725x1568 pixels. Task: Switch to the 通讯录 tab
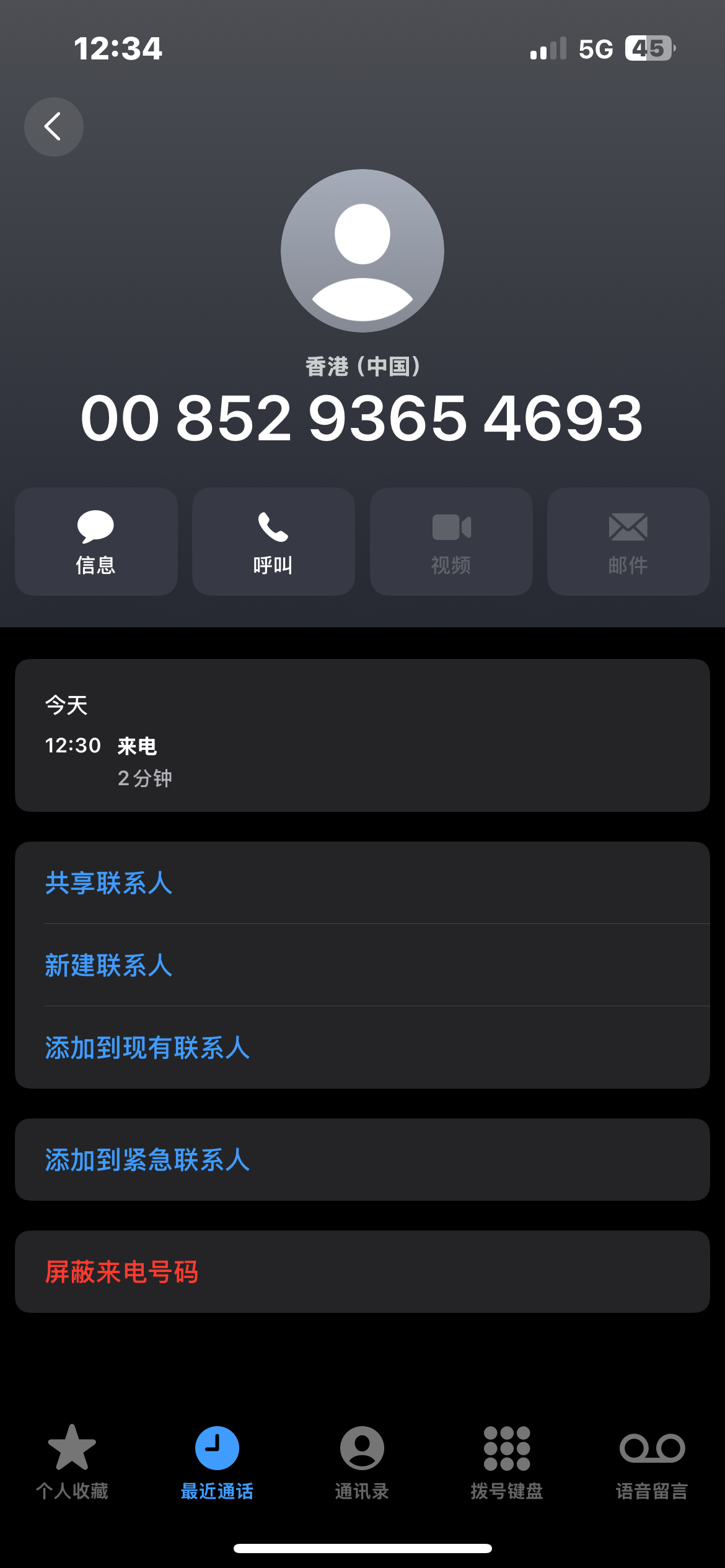click(x=362, y=1461)
